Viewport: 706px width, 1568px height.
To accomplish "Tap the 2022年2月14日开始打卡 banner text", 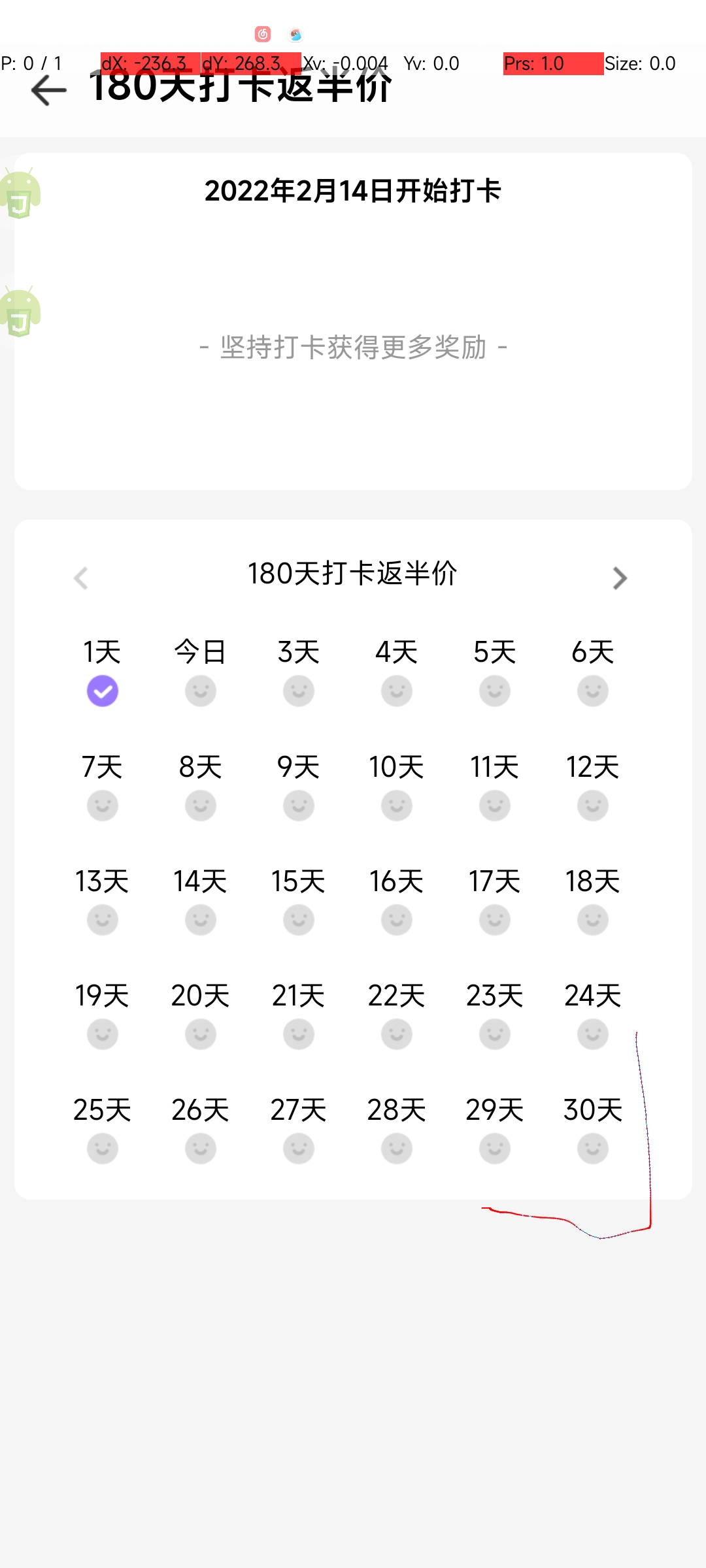I will 353,191.
